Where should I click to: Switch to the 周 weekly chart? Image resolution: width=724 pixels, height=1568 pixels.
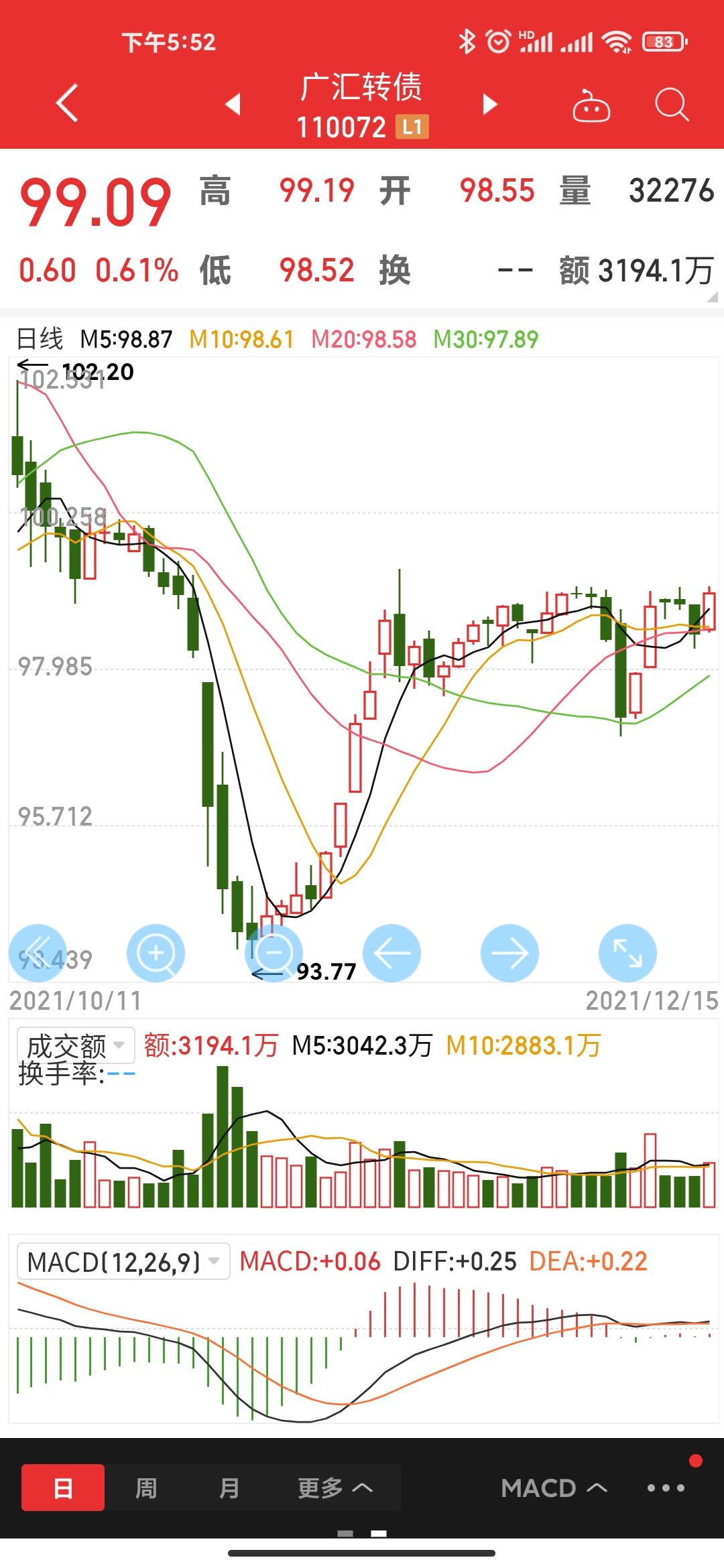(x=146, y=1488)
